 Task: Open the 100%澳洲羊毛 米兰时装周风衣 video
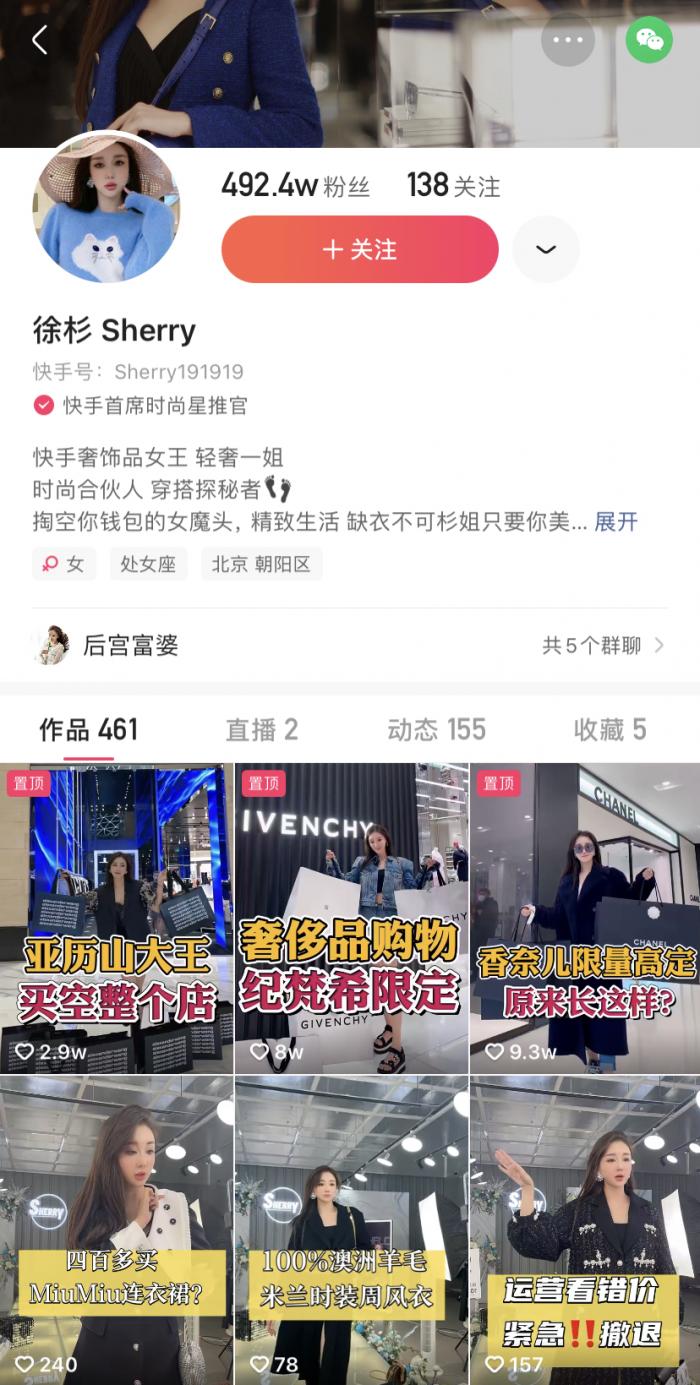click(x=351, y=1230)
